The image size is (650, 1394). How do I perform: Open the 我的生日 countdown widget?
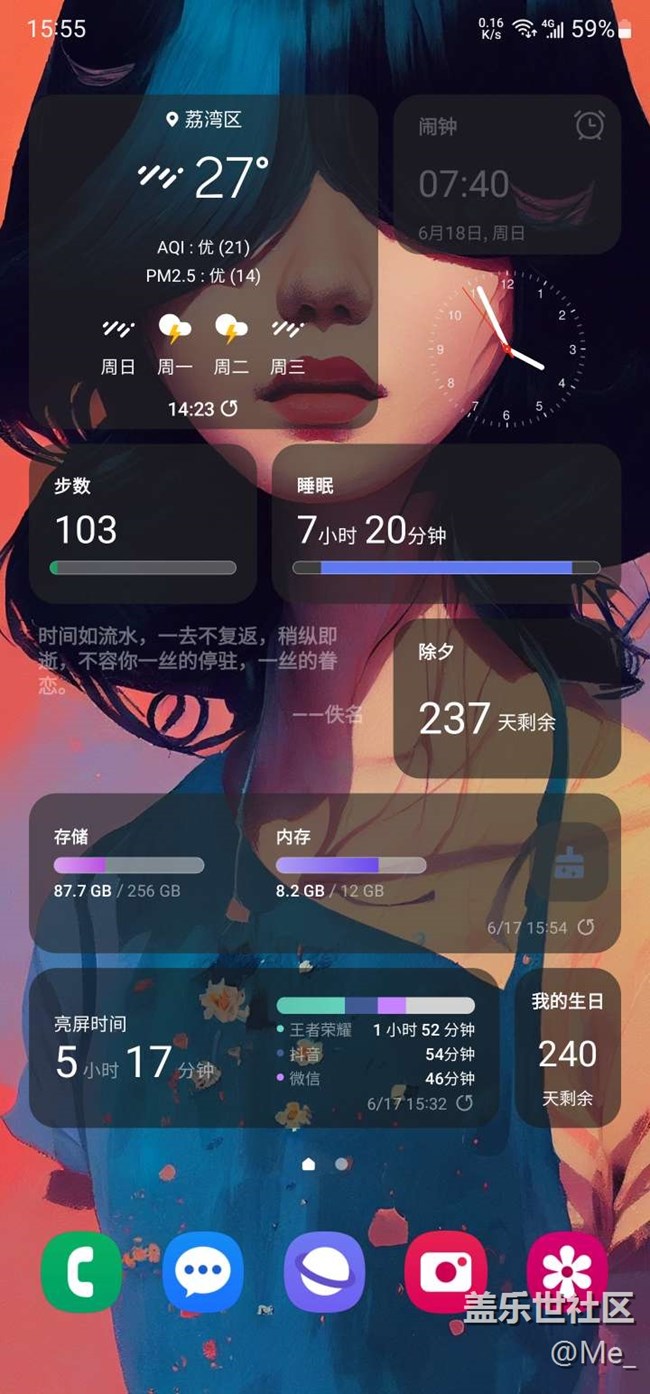pyautogui.click(x=567, y=1048)
